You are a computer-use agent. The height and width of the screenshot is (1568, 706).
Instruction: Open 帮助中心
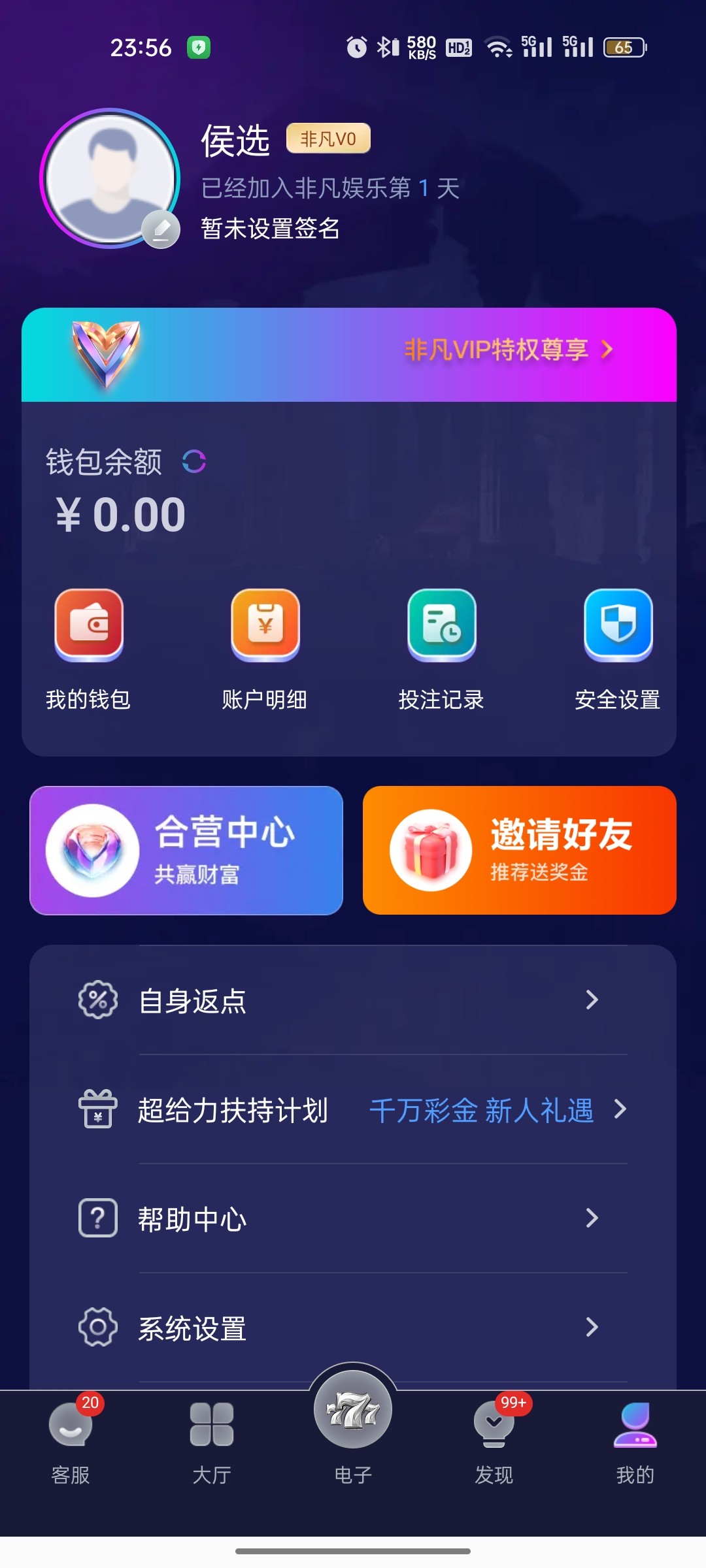click(353, 1218)
